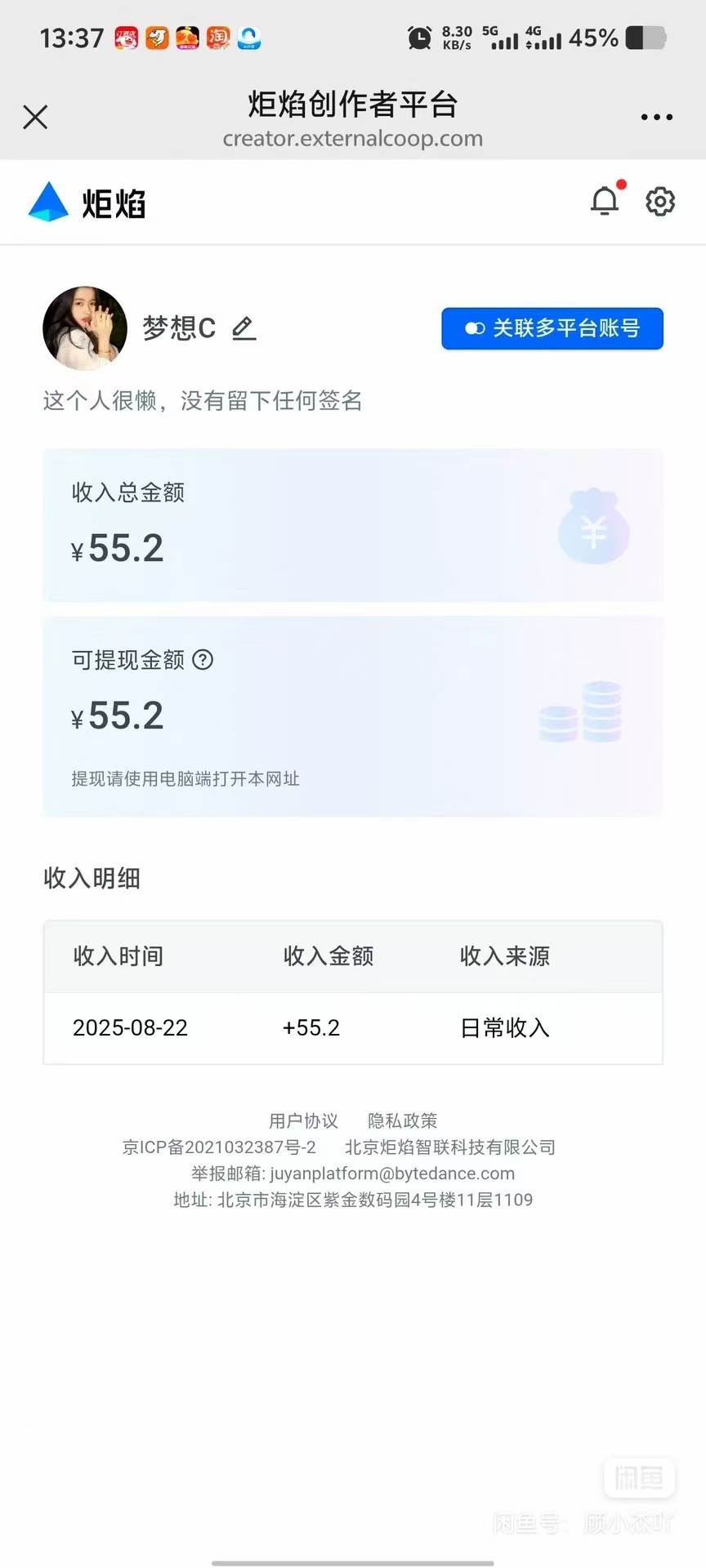
Task: Open the settings gear
Action: click(660, 201)
